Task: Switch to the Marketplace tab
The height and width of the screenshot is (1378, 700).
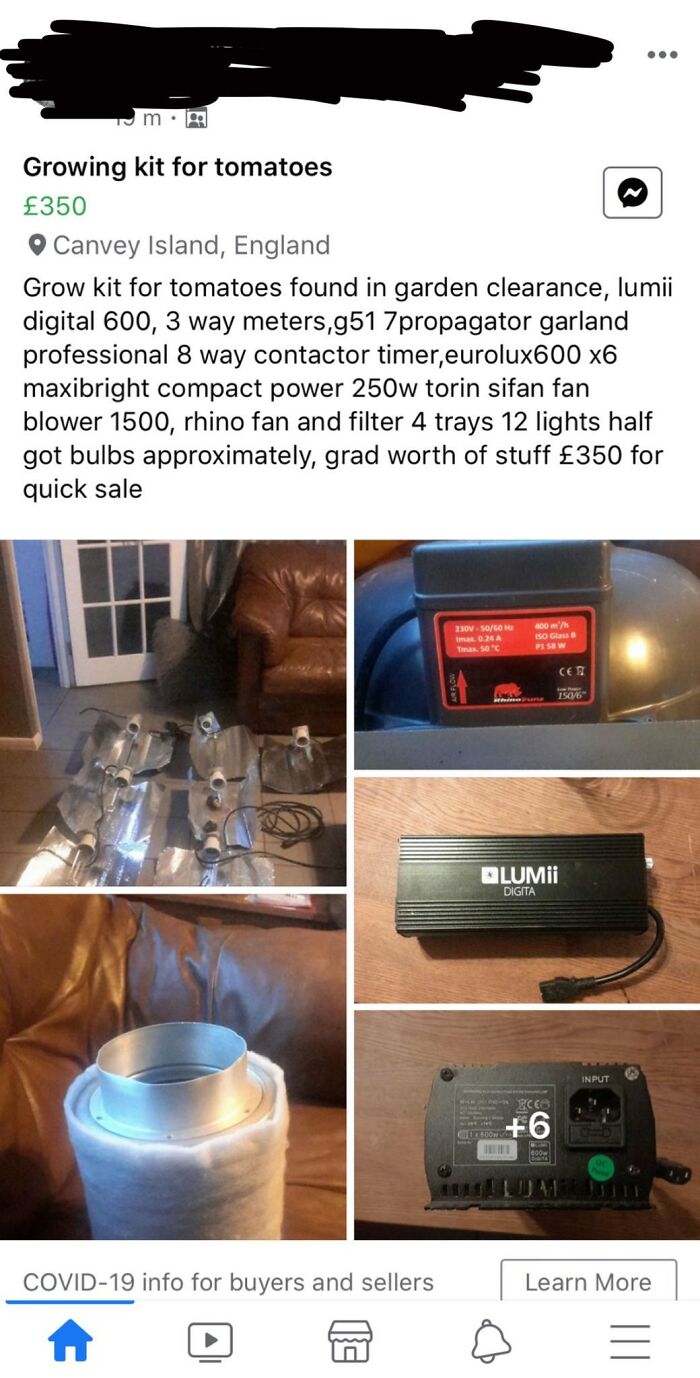Action: click(350, 1340)
